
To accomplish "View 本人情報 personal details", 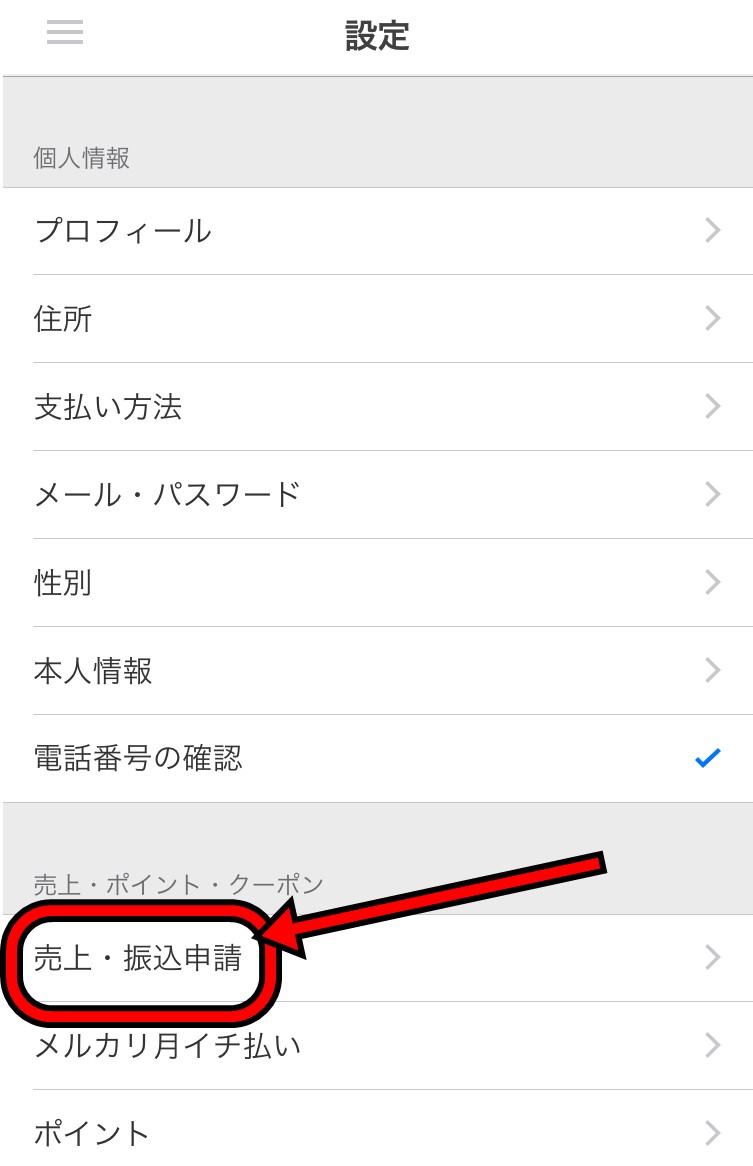I will [x=376, y=671].
